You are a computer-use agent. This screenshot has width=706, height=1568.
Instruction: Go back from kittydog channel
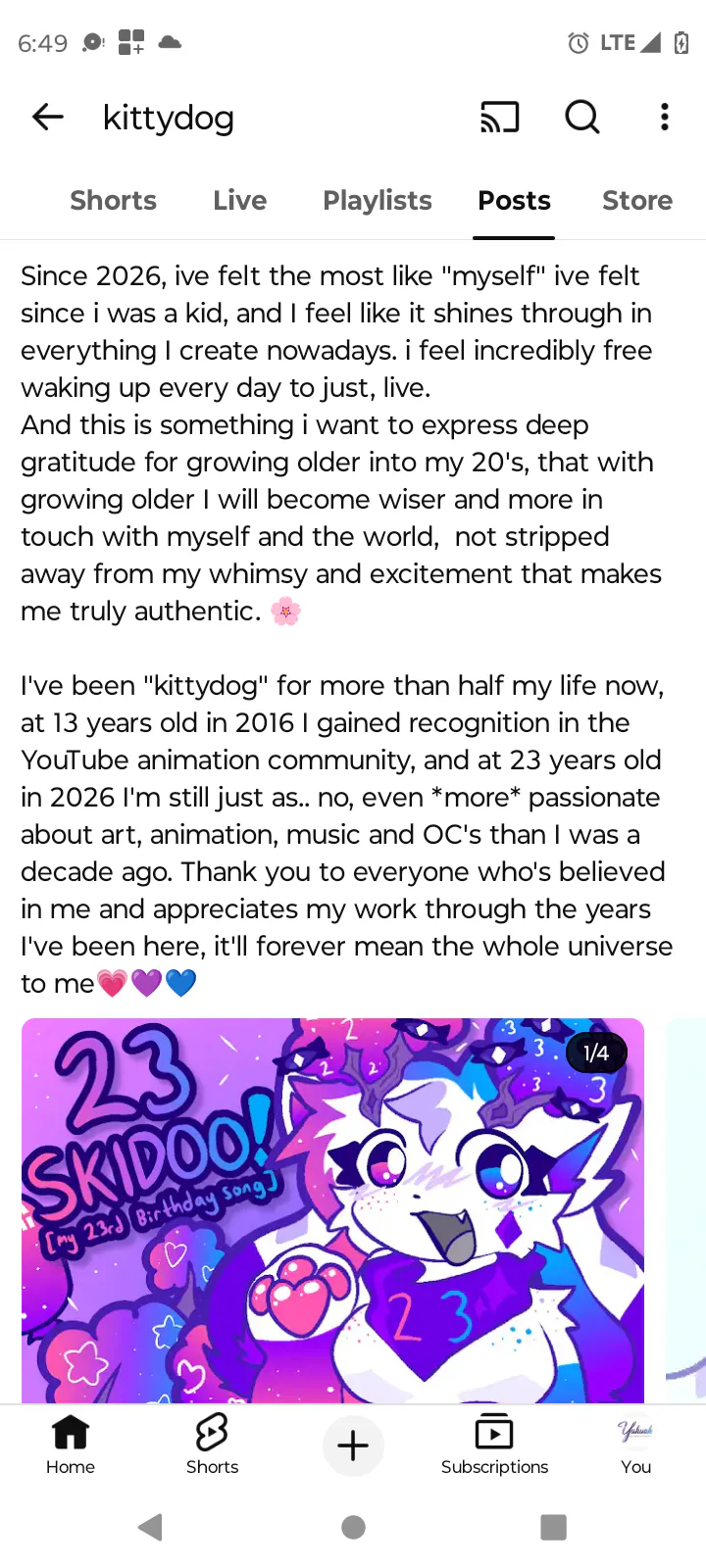(47, 118)
